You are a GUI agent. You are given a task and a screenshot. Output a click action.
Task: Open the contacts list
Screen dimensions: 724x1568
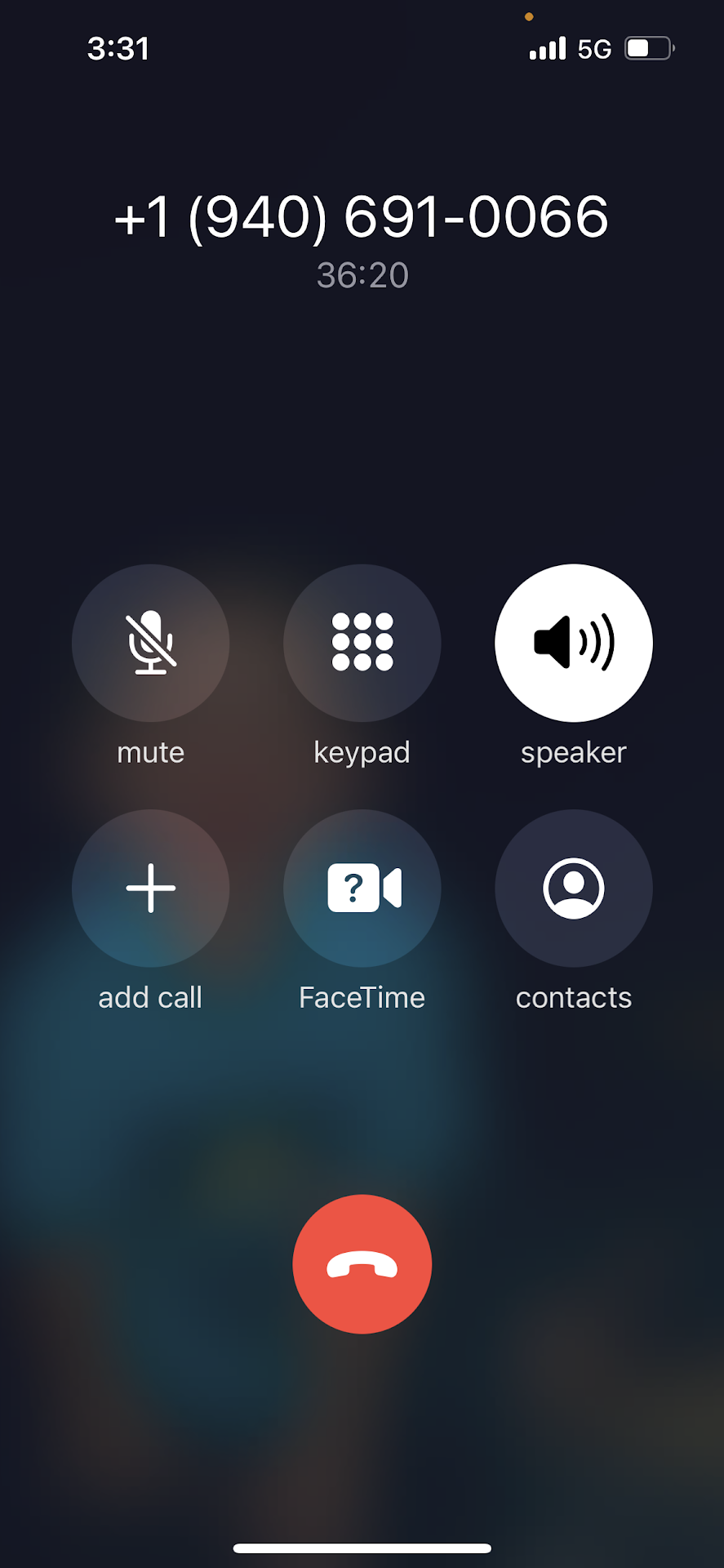tap(573, 888)
